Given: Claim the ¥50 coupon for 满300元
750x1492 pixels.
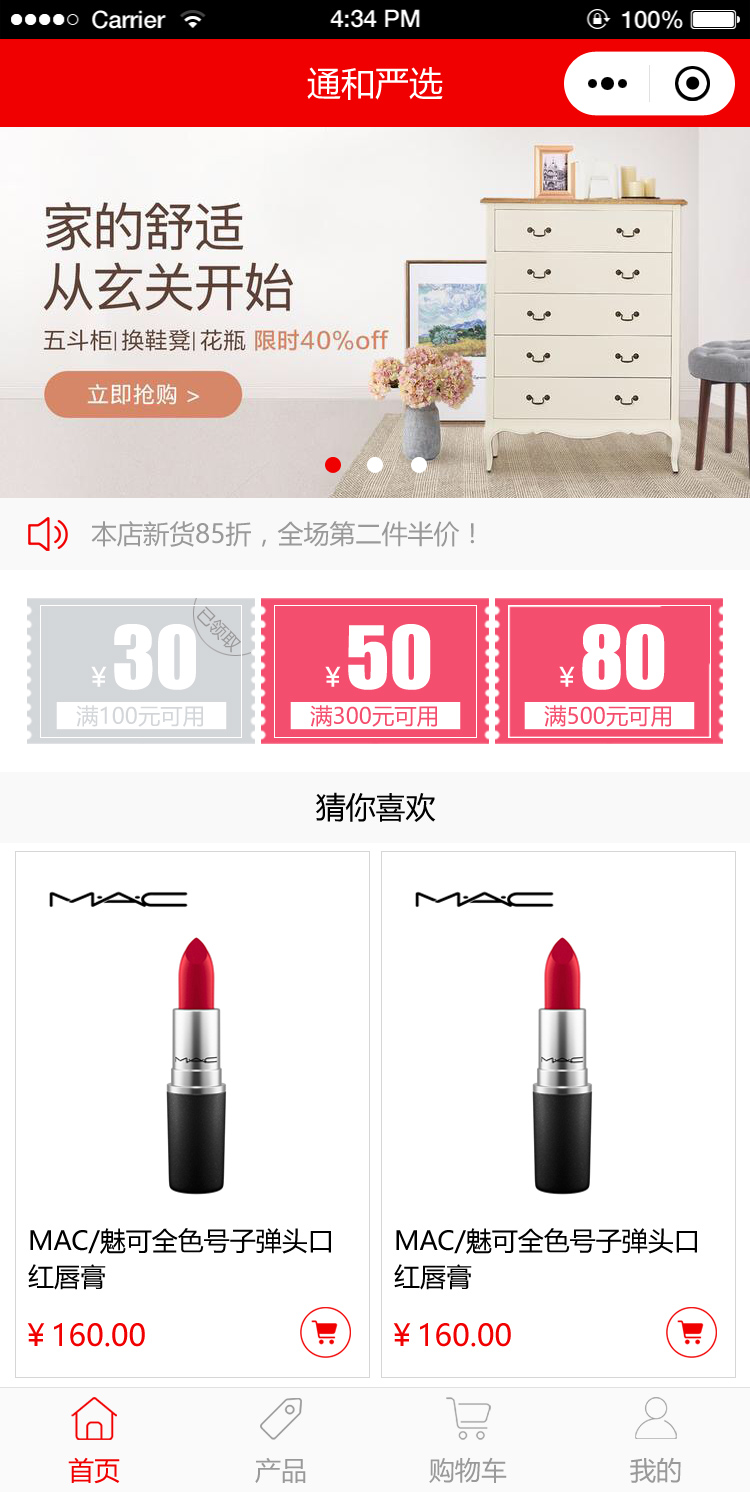Looking at the screenshot, I should coord(375,670).
